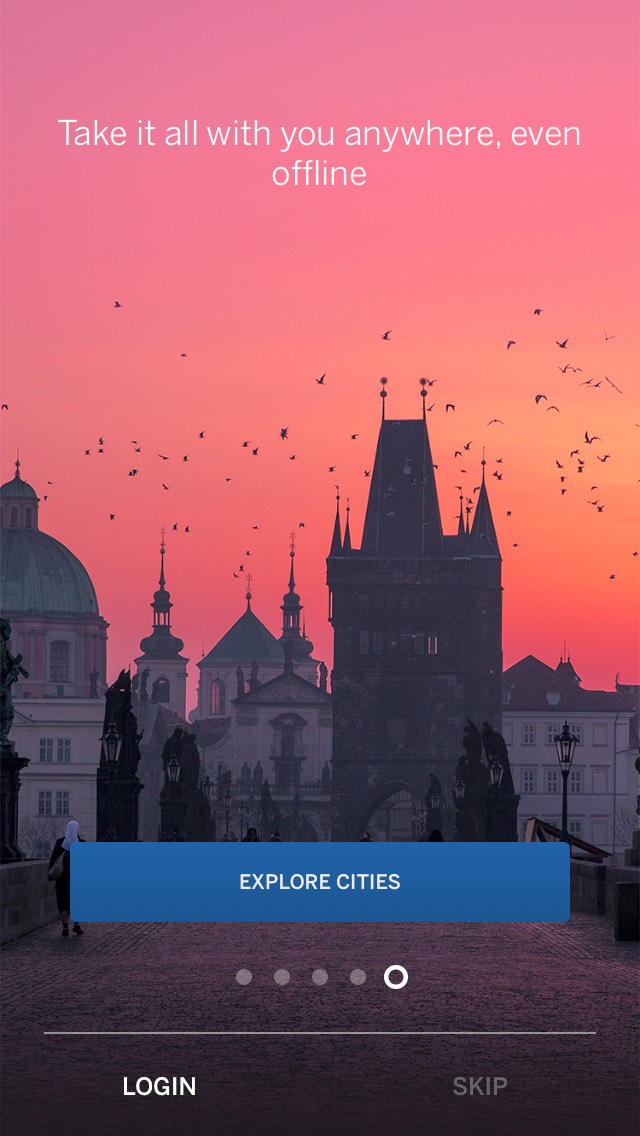Skip the onboarding intro
This screenshot has height=1136, width=640.
[x=479, y=1086]
